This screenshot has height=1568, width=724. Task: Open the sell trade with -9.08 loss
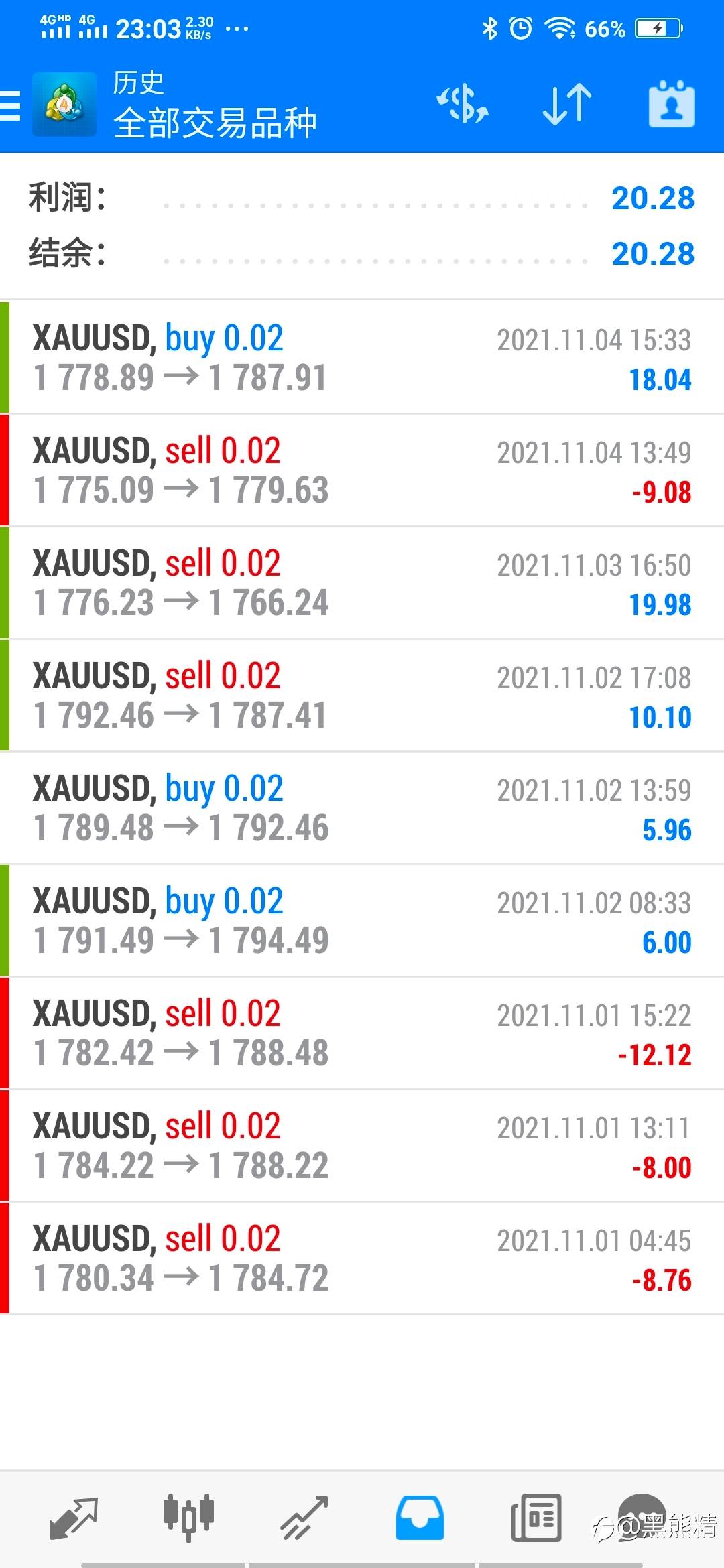click(x=362, y=470)
